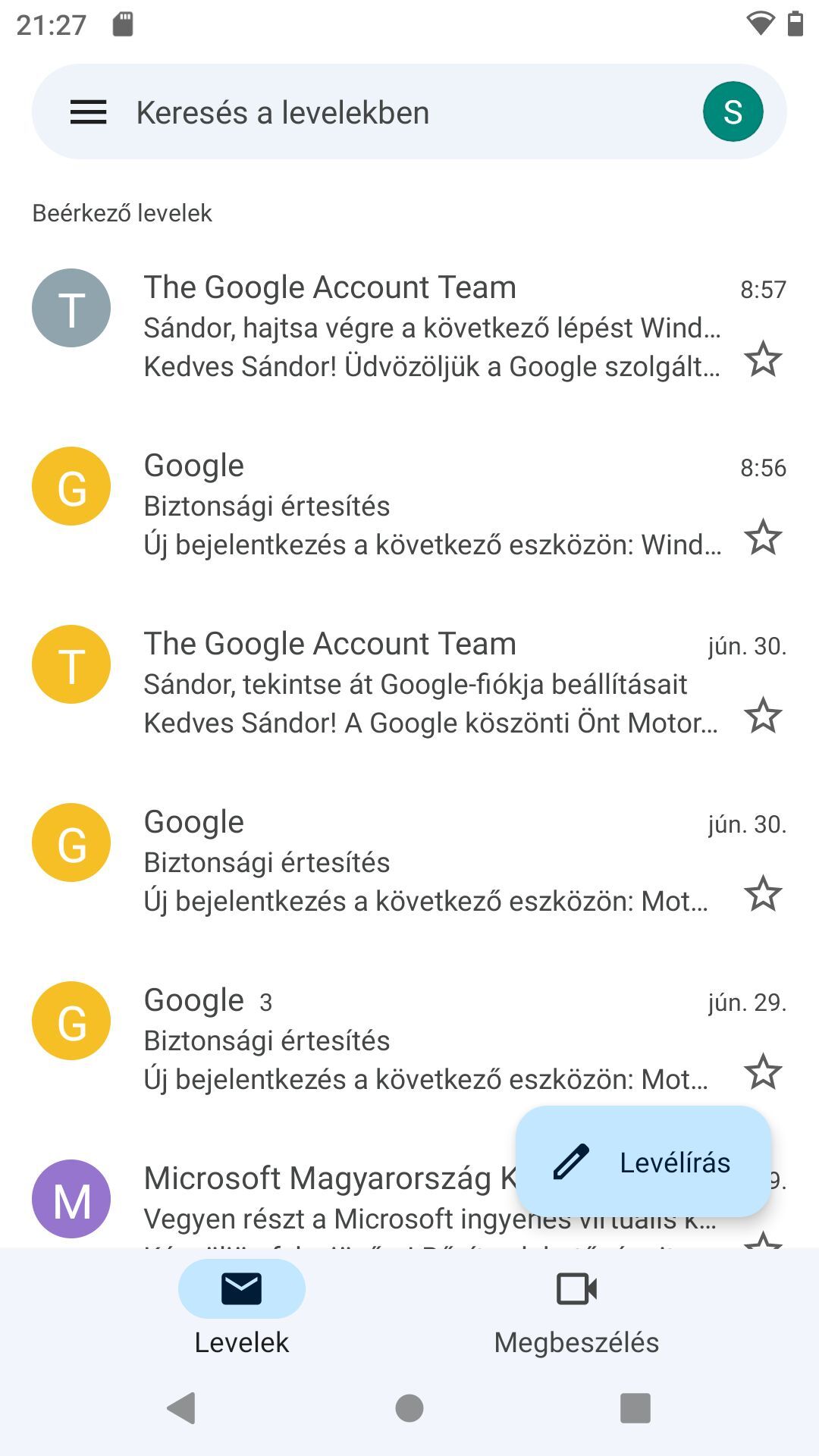Star the 8:56 Google email
This screenshot has height=1456, width=819.
763,537
